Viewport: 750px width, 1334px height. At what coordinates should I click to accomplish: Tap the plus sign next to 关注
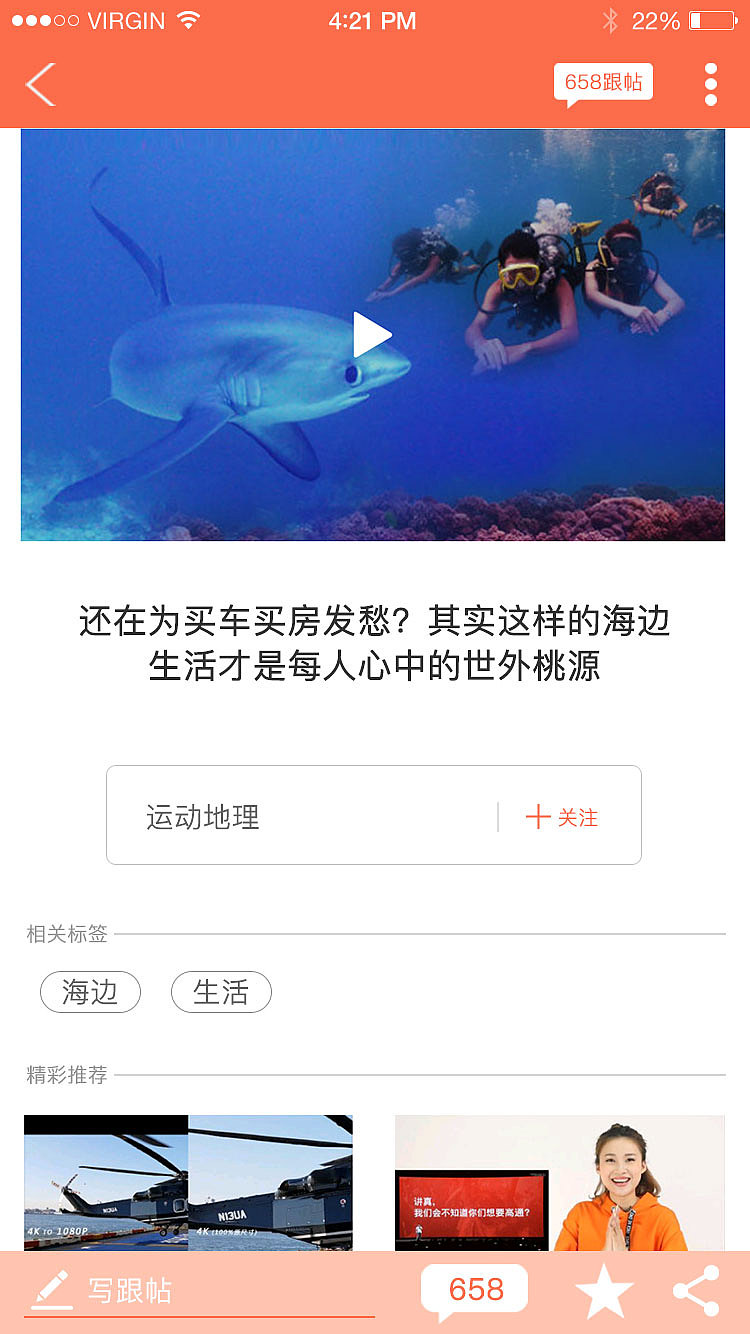tap(538, 816)
